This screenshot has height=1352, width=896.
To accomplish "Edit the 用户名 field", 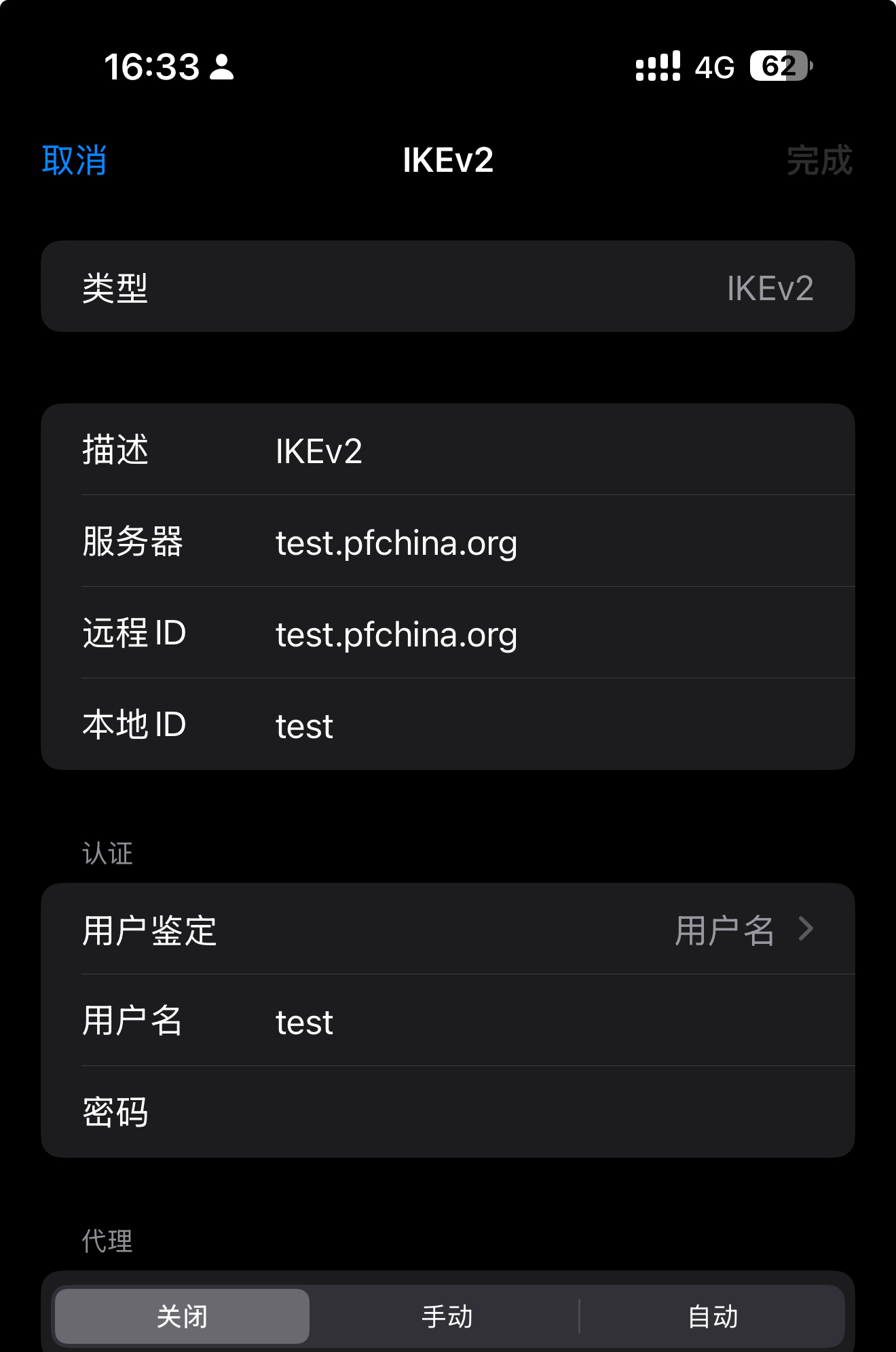I will [543, 1021].
